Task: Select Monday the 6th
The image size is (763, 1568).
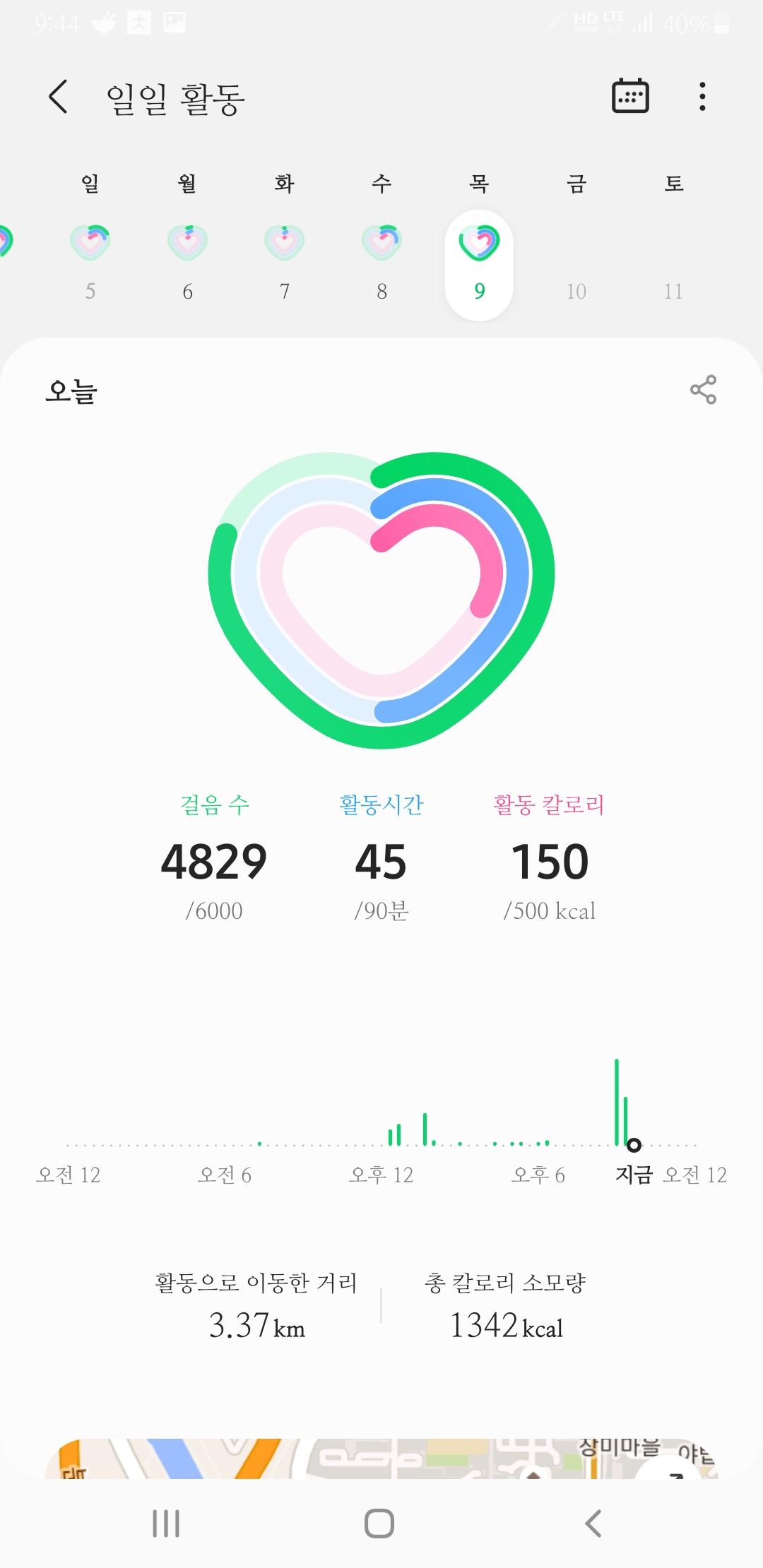Action: pyautogui.click(x=187, y=261)
